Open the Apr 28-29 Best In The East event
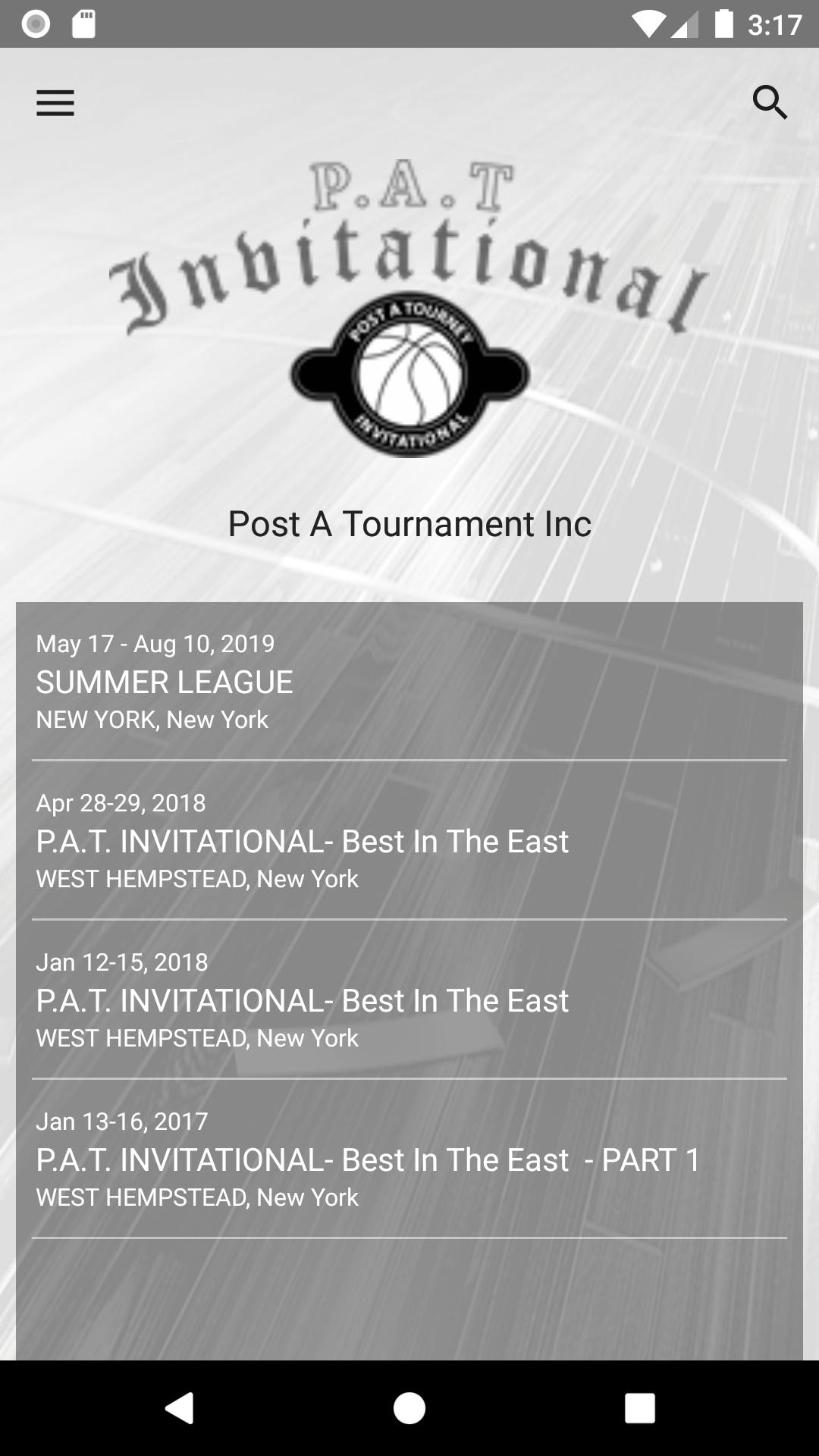This screenshot has width=819, height=1456. pyautogui.click(x=302, y=841)
